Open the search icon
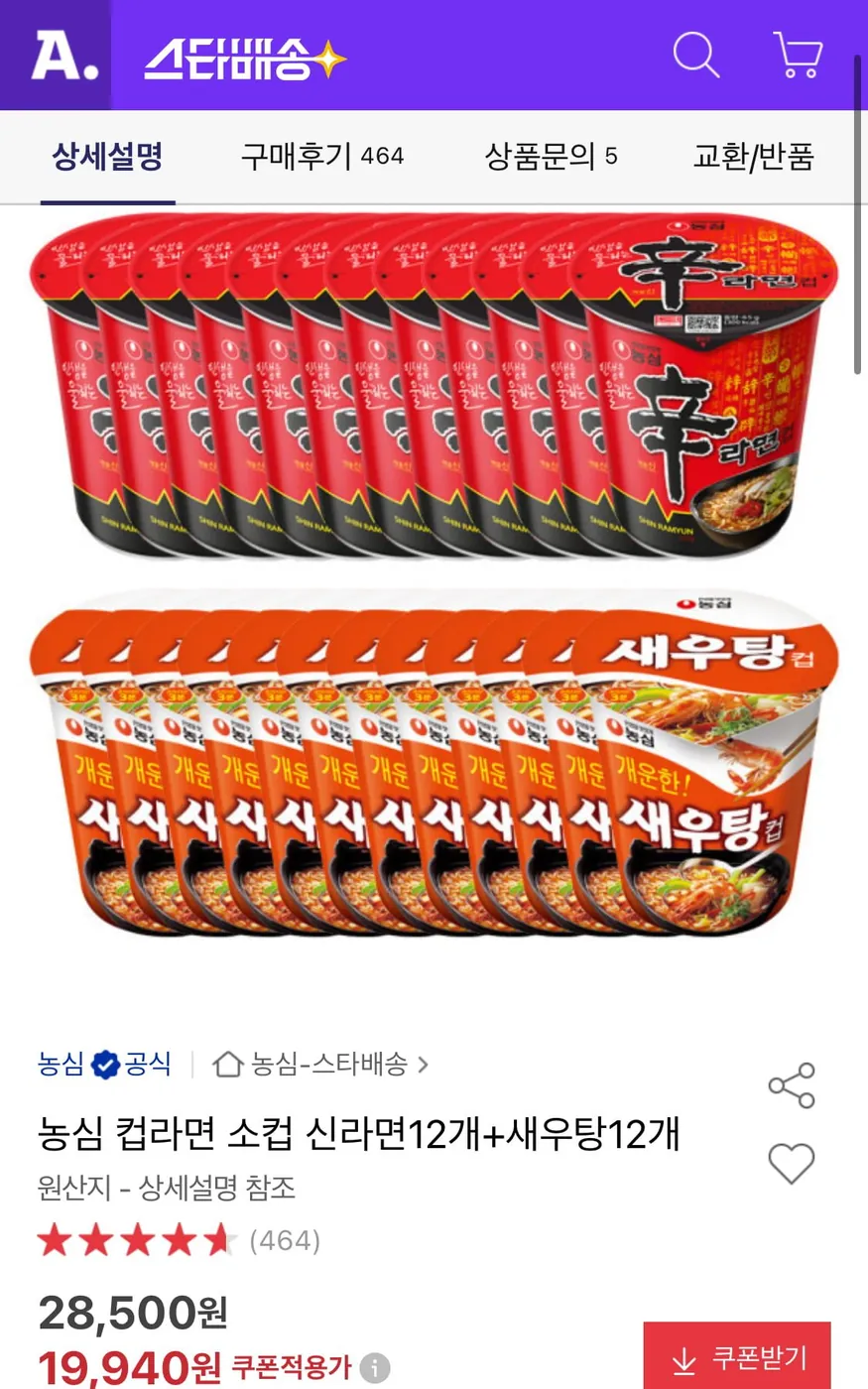 click(697, 57)
